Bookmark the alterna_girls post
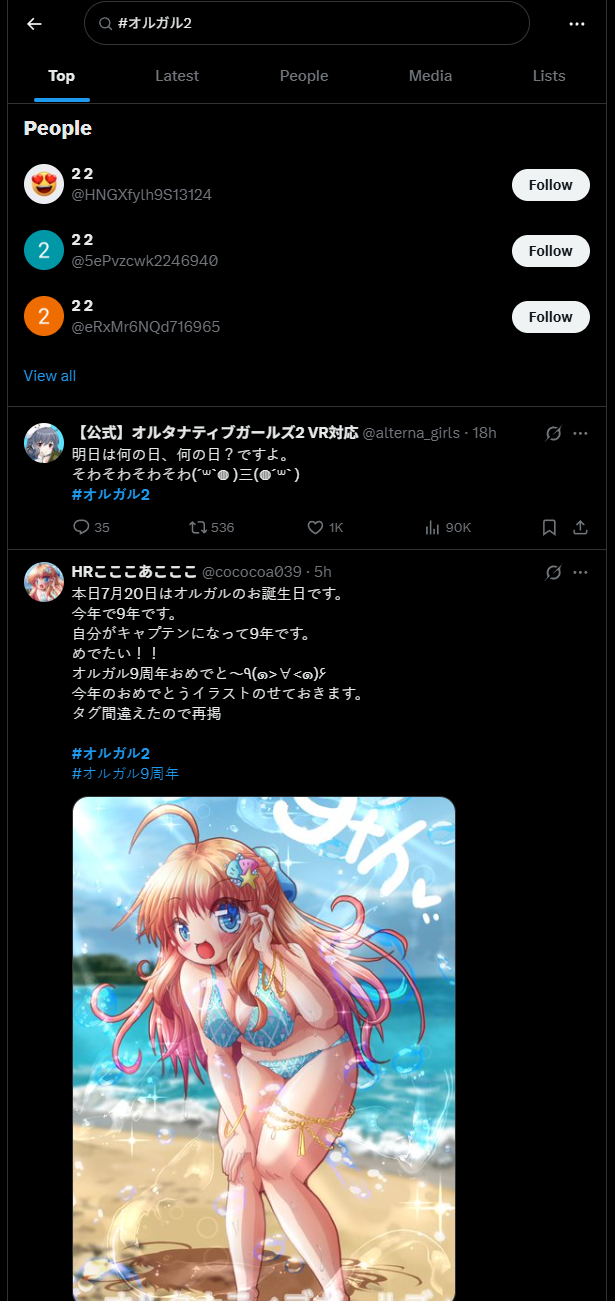The image size is (615, 1301). (x=549, y=527)
